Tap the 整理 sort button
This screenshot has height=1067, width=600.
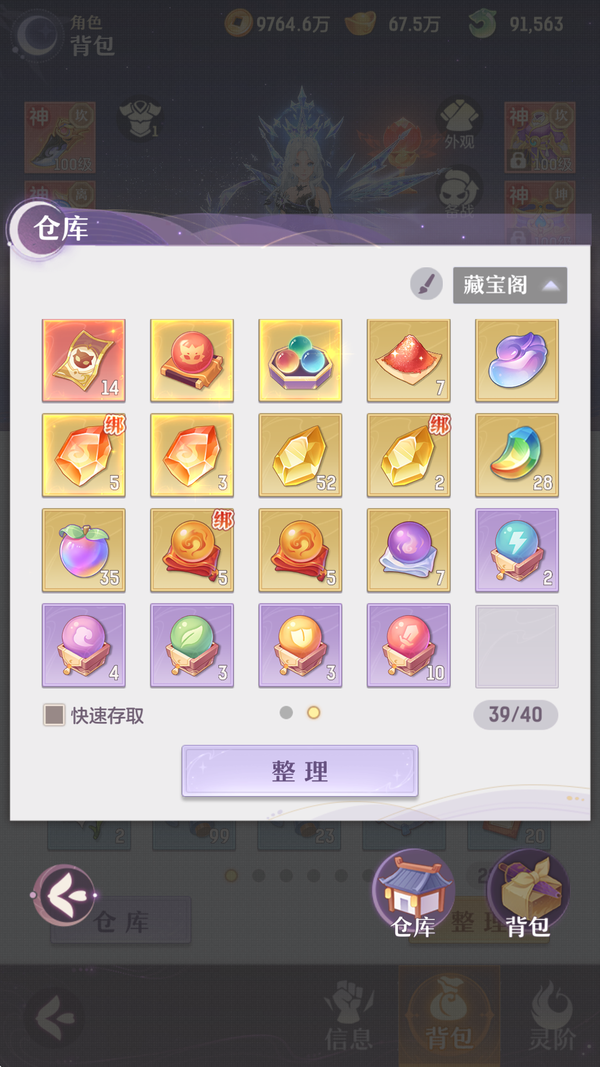[x=299, y=771]
